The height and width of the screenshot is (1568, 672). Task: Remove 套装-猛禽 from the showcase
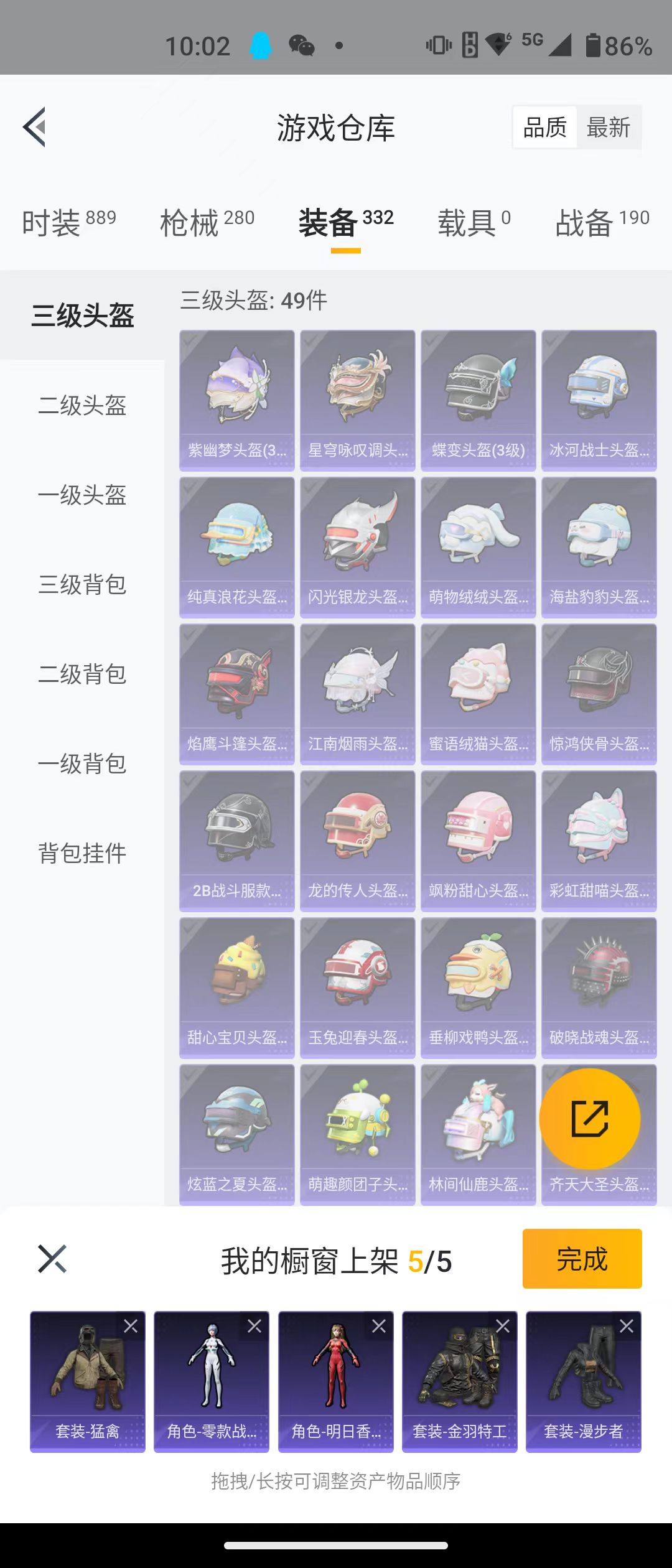(131, 1327)
